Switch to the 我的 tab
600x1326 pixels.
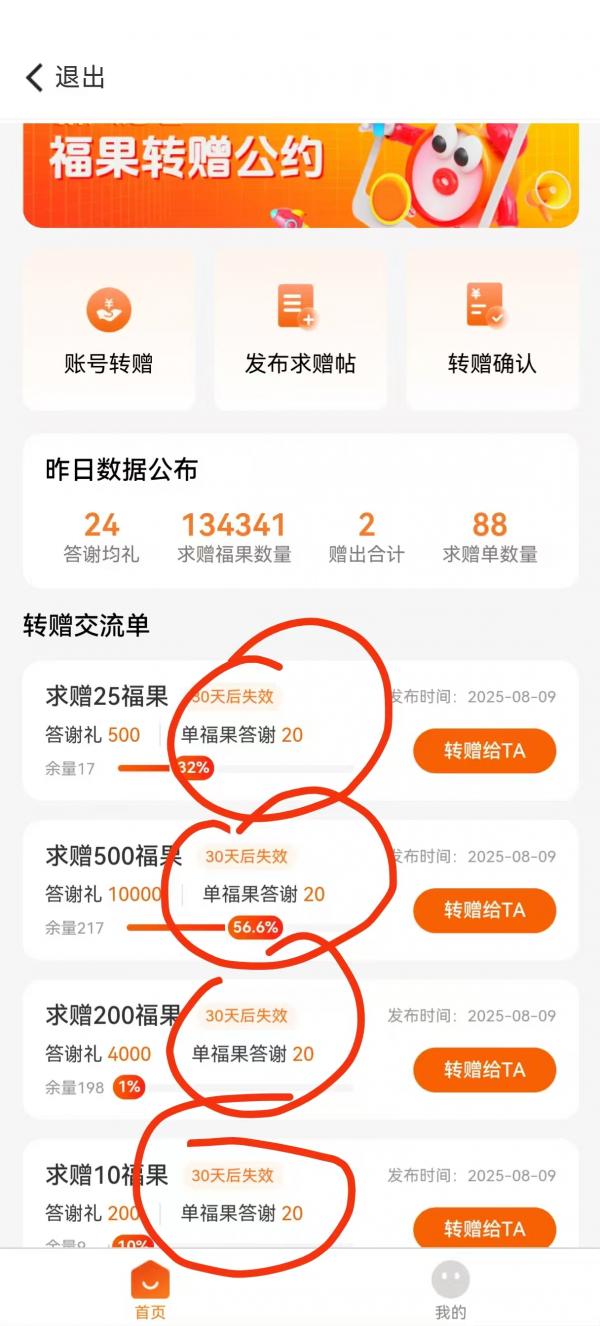(x=450, y=1290)
